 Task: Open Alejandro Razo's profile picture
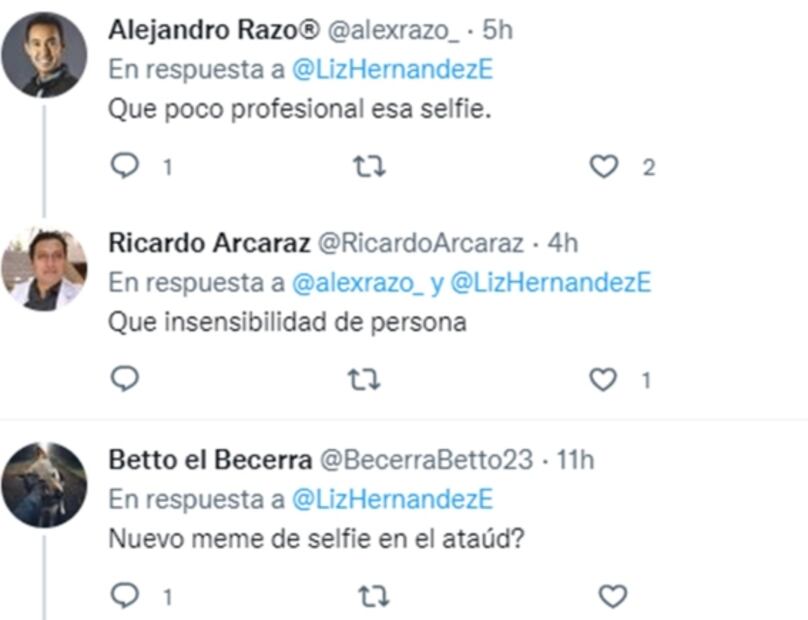(x=43, y=54)
